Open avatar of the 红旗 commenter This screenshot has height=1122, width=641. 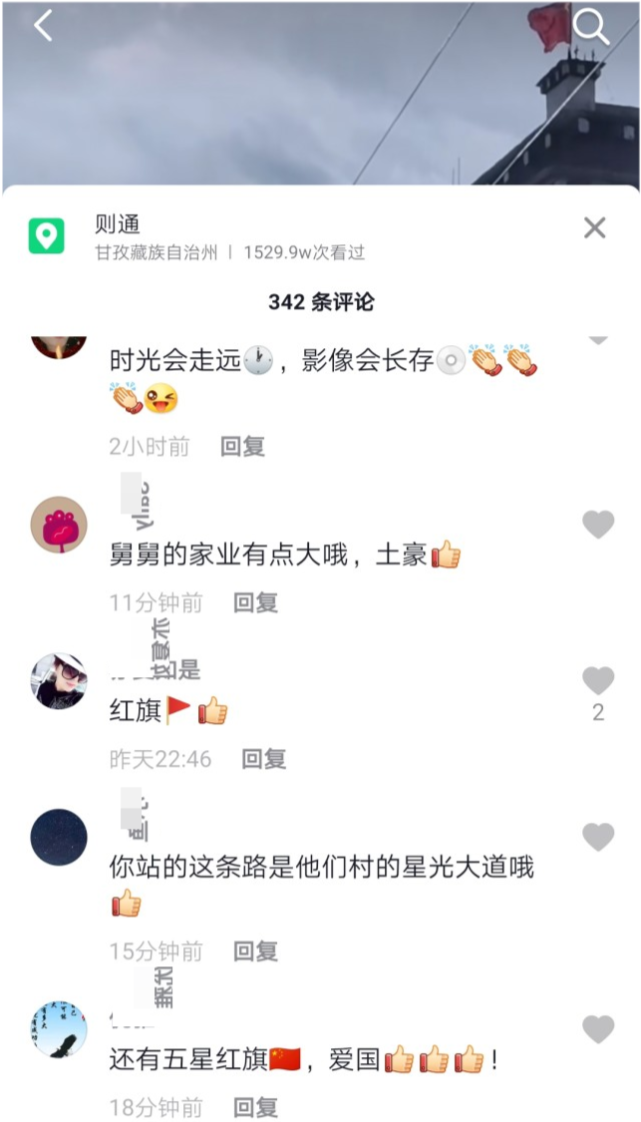(x=59, y=681)
